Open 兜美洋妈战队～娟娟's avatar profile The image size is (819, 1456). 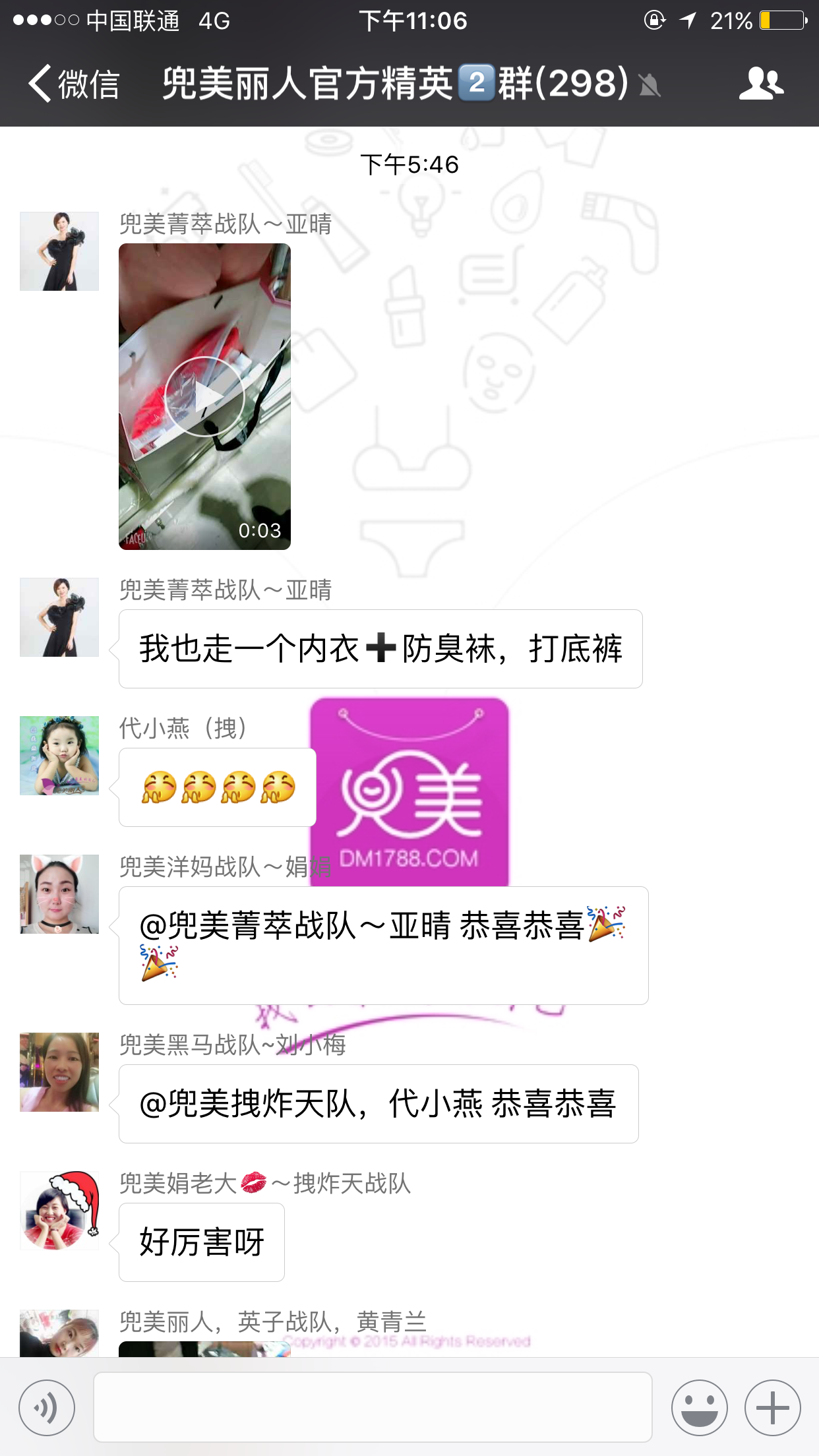click(59, 894)
